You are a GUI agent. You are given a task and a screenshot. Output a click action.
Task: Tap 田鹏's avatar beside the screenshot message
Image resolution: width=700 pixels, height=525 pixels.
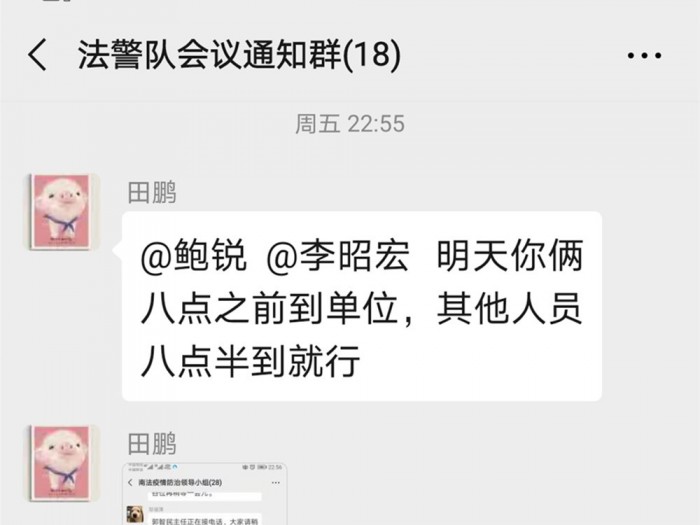[63, 460]
